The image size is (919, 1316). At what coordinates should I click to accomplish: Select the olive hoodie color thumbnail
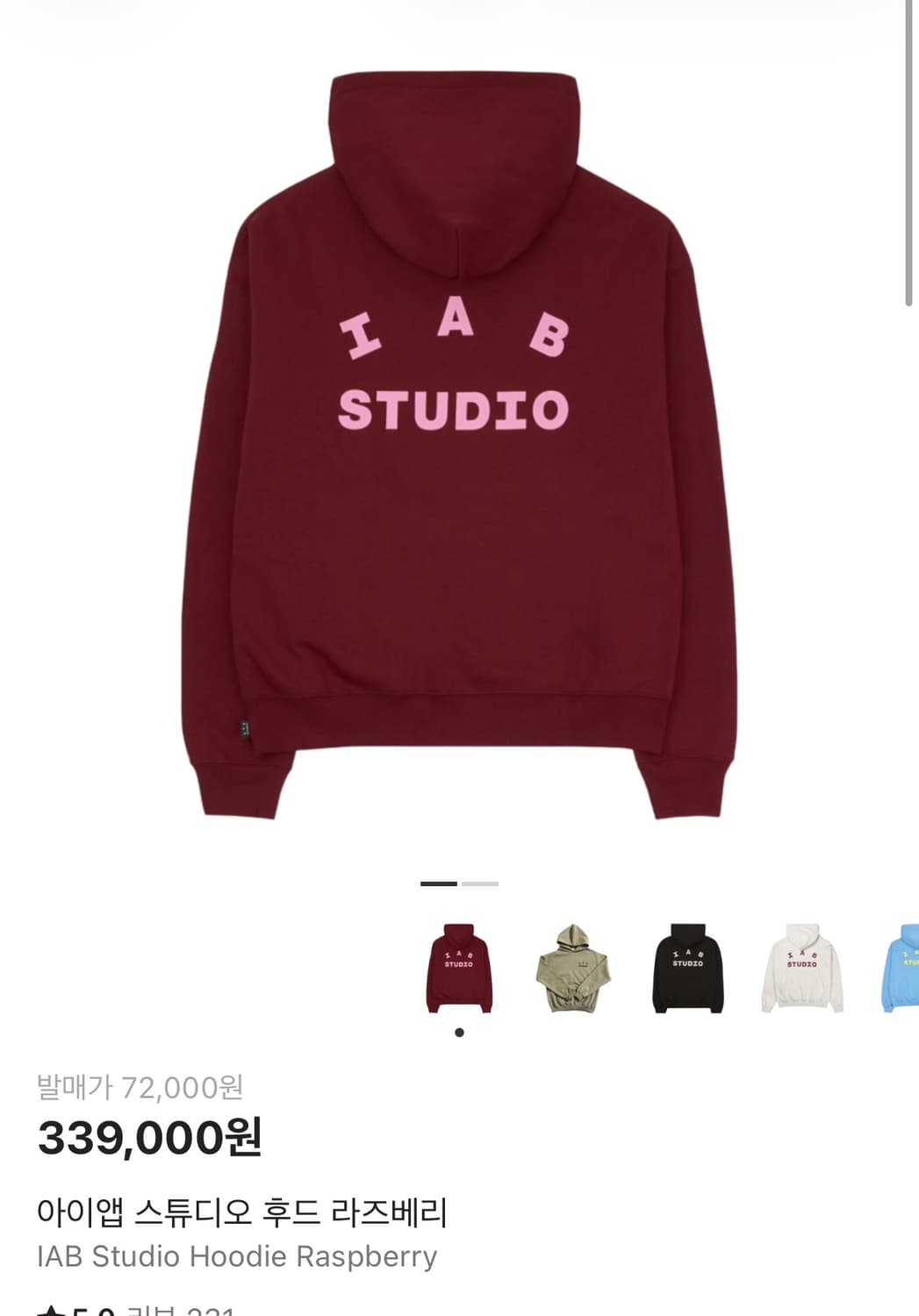575,970
